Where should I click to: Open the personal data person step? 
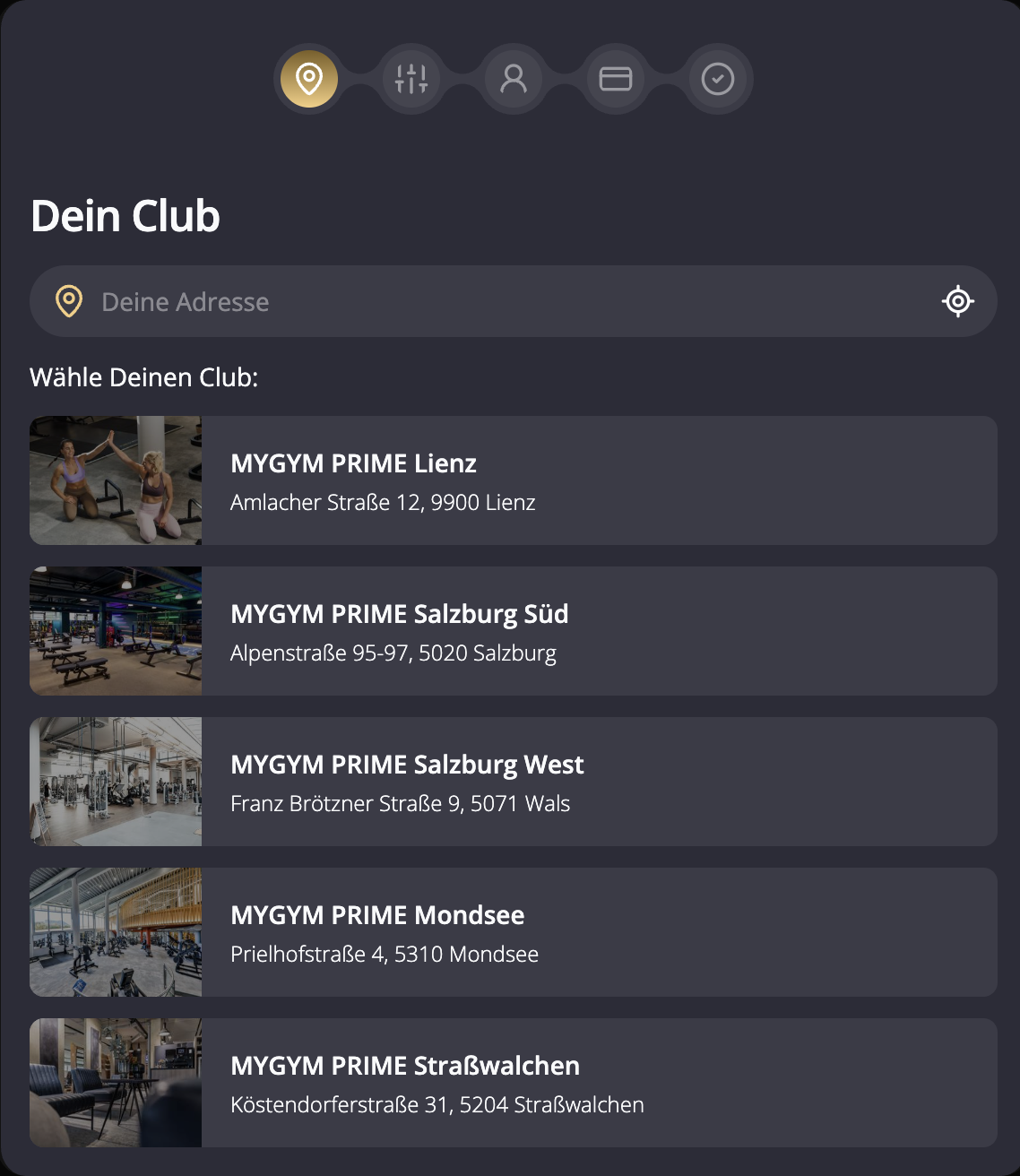[x=514, y=79]
